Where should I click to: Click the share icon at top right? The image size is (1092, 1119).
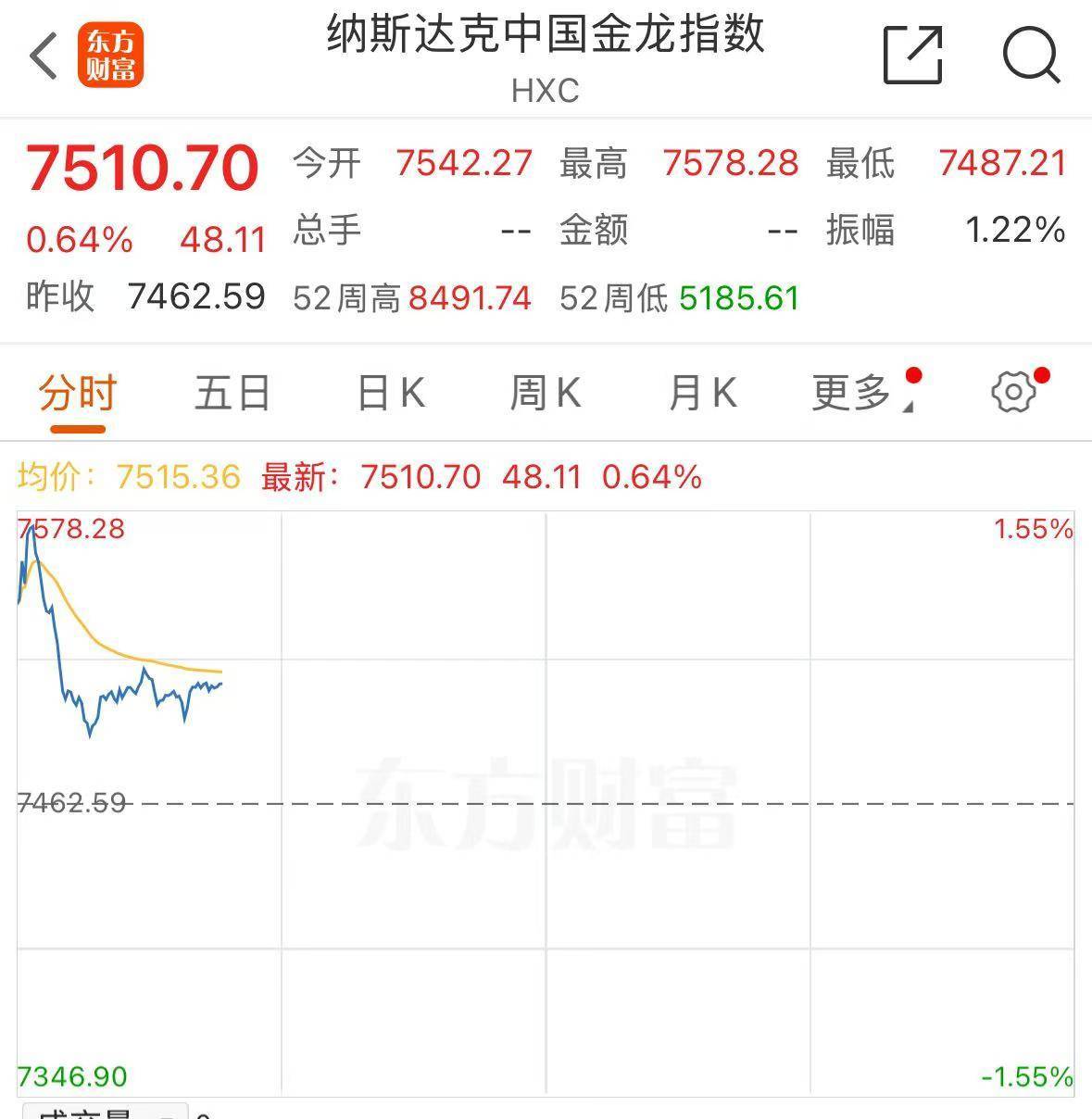[912, 56]
